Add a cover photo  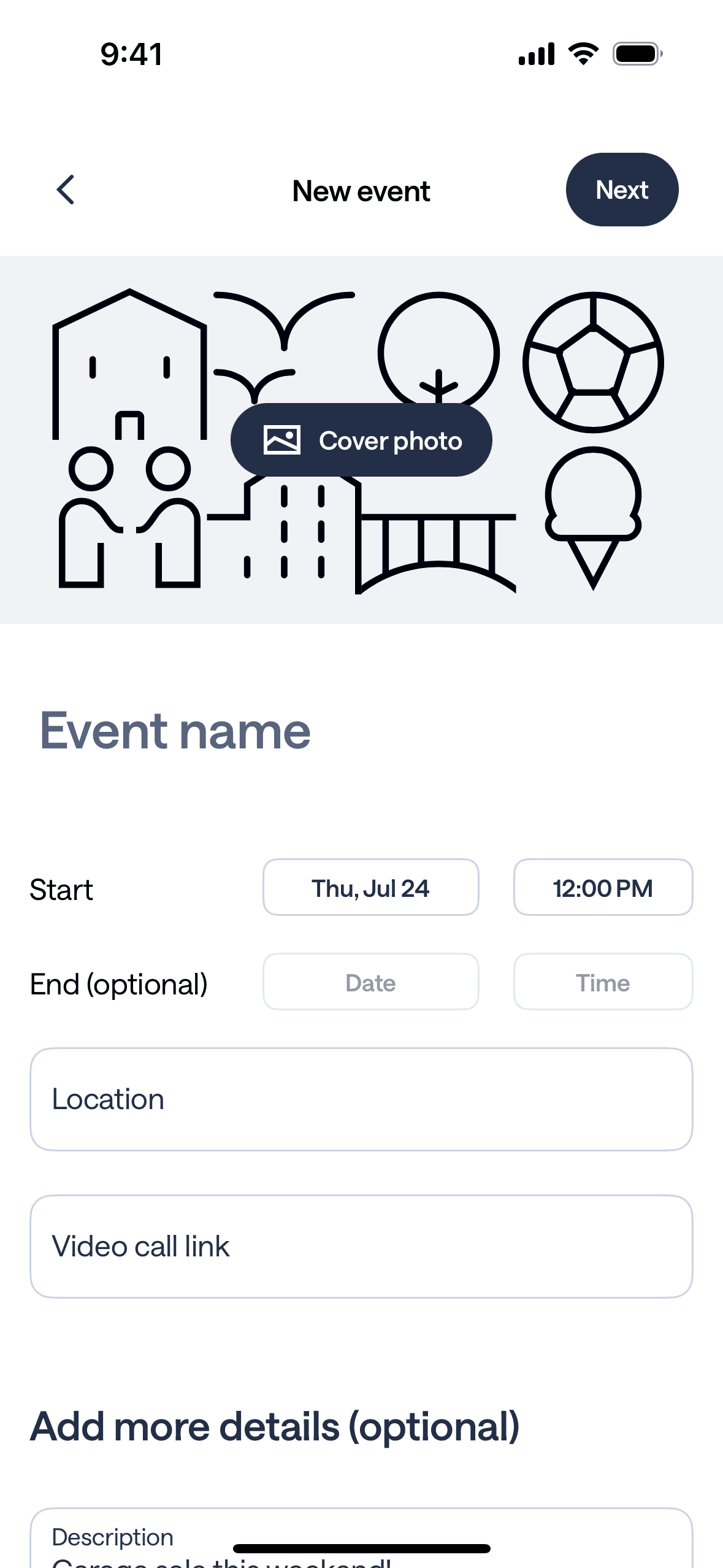coord(361,440)
